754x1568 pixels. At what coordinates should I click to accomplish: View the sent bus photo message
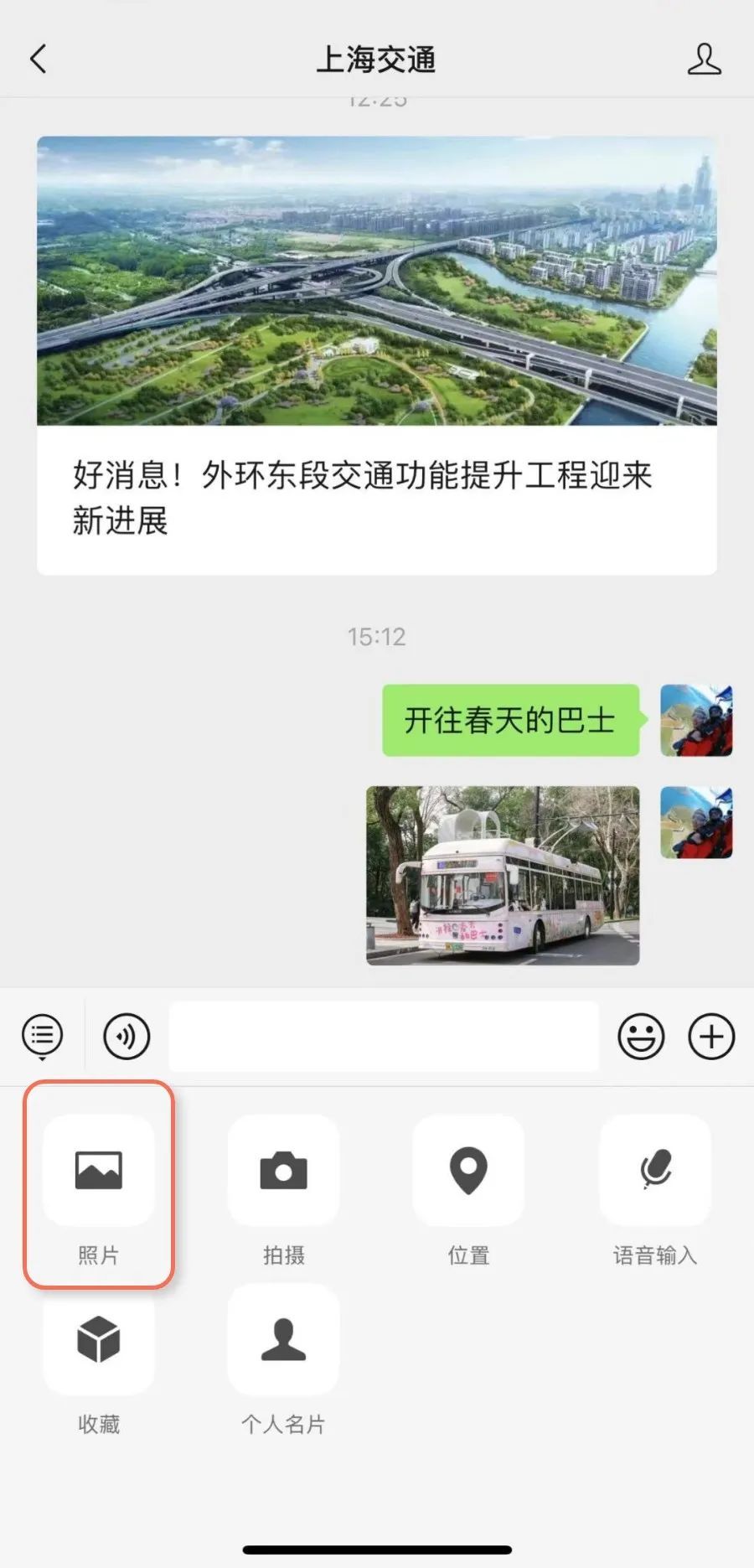coord(503,875)
